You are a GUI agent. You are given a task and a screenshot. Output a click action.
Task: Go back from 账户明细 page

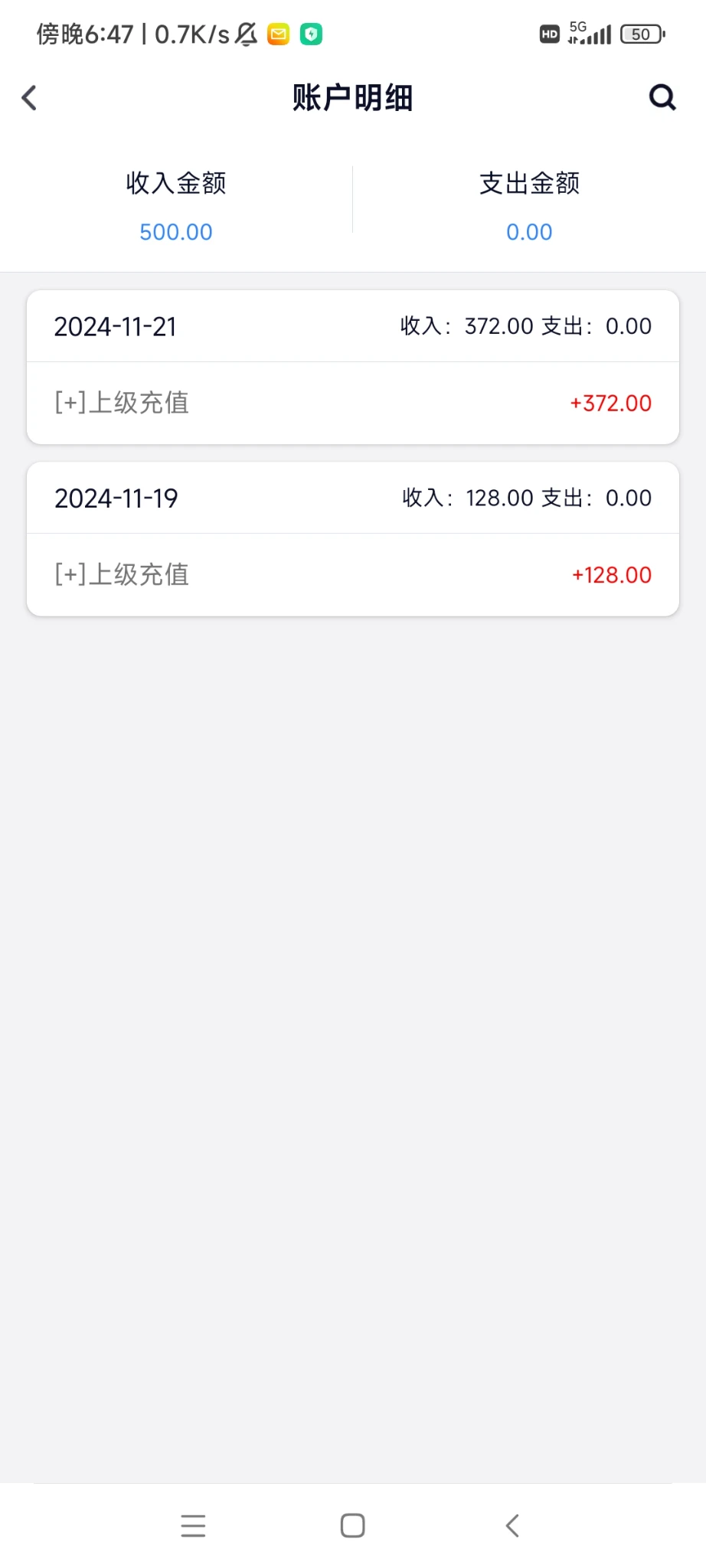[29, 98]
